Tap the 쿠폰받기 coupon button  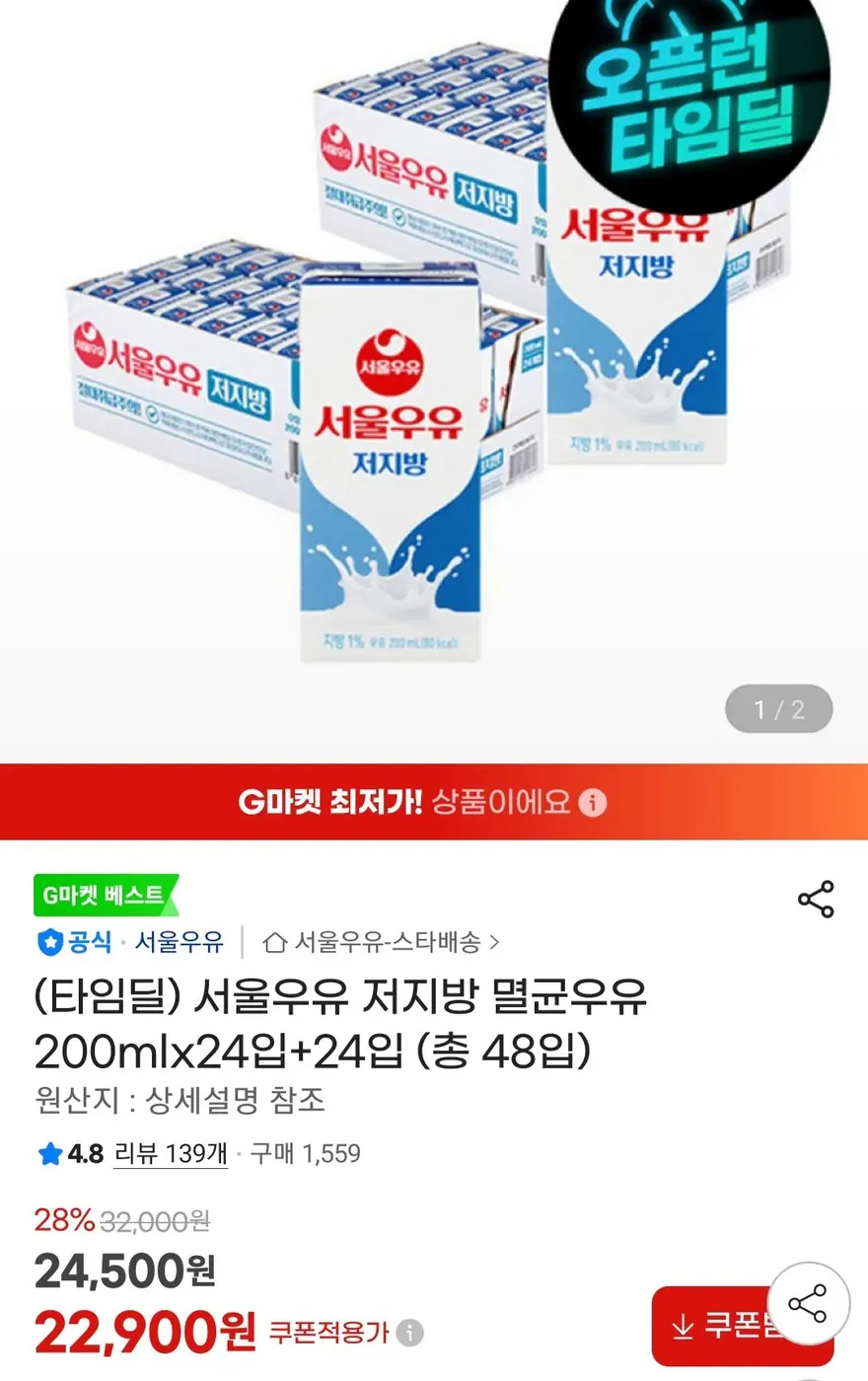click(x=745, y=1327)
